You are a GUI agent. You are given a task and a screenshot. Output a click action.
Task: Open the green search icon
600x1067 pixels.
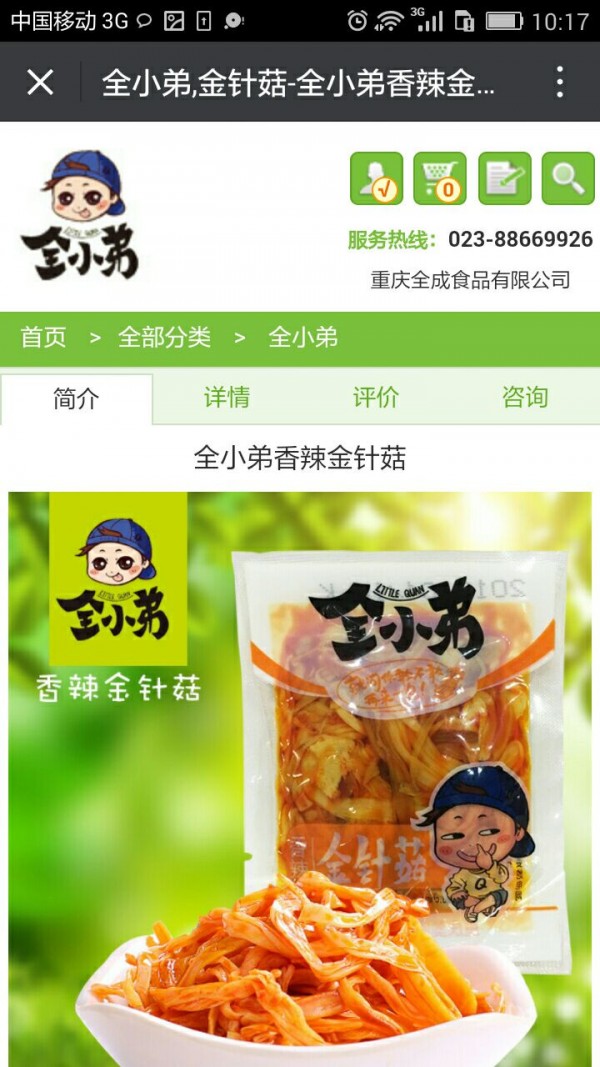568,179
